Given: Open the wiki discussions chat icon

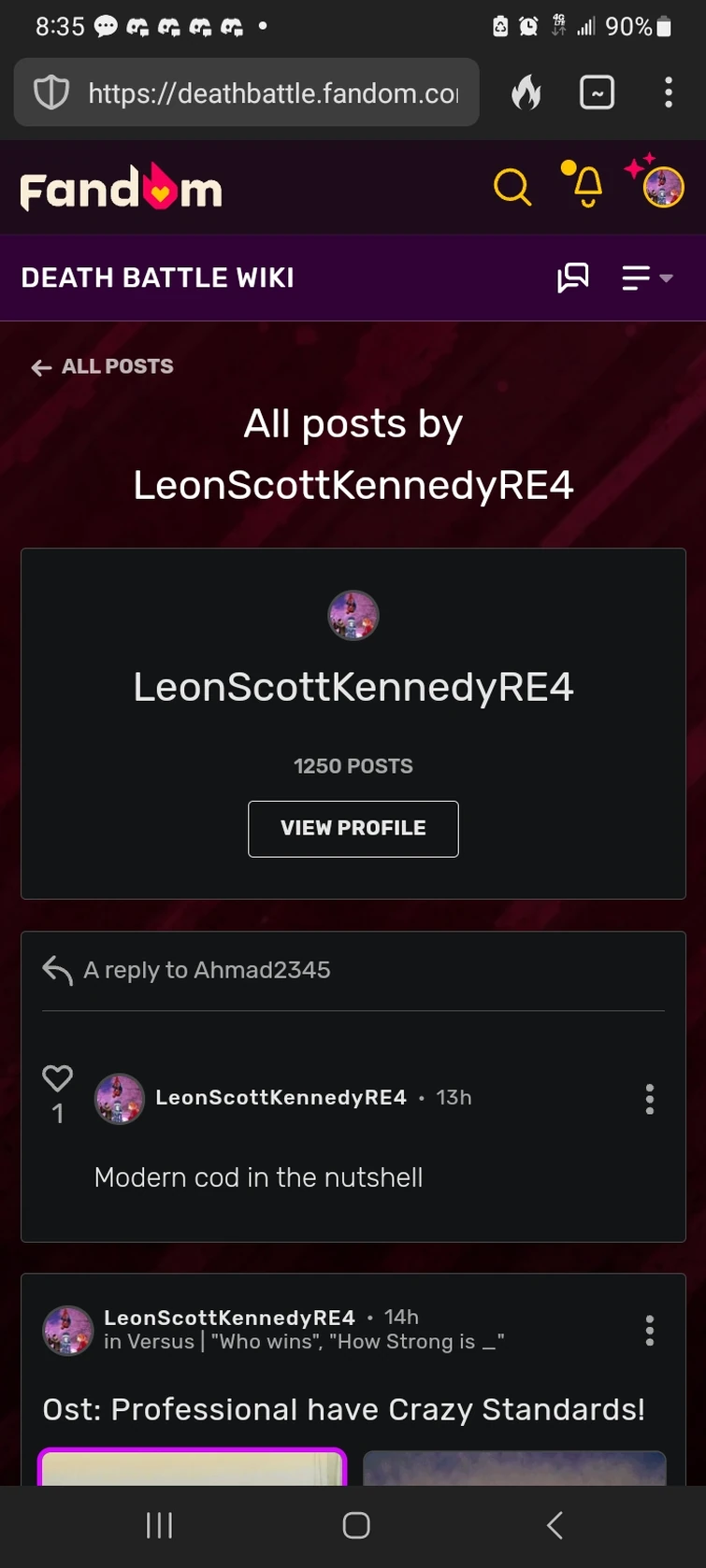Looking at the screenshot, I should (573, 277).
